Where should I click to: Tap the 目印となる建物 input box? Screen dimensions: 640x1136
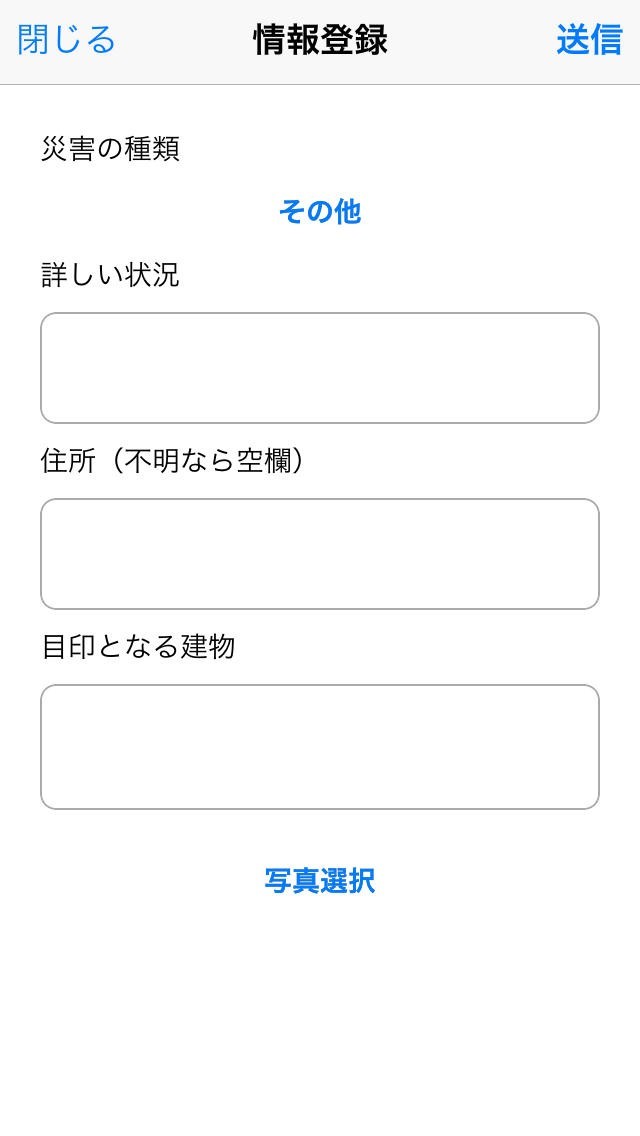pos(320,747)
